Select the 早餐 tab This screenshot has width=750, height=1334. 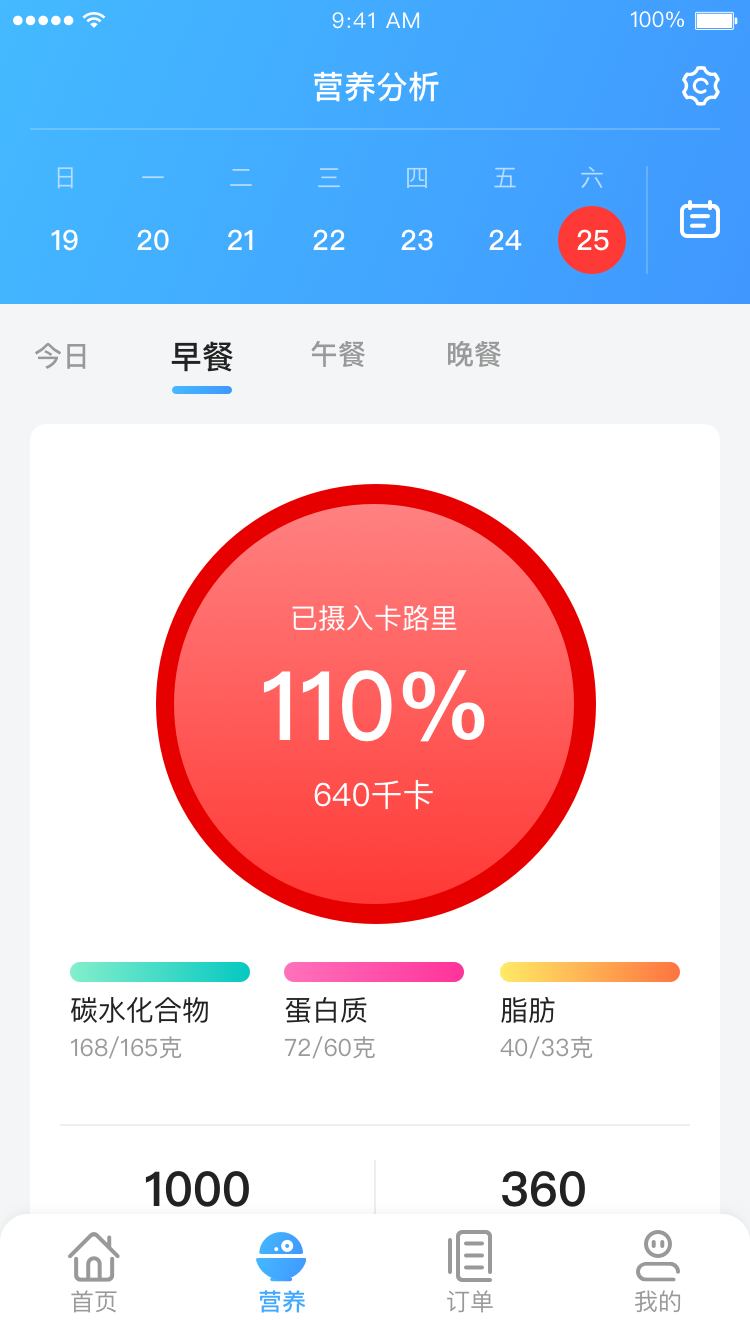202,357
